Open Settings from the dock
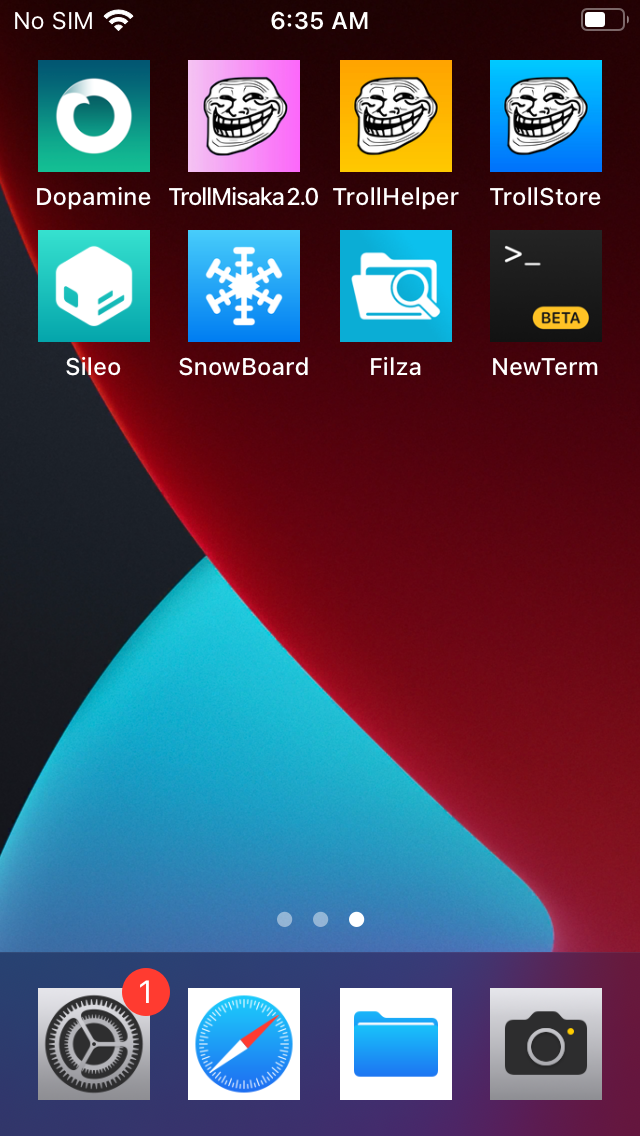The image size is (640, 1136). 94,1044
